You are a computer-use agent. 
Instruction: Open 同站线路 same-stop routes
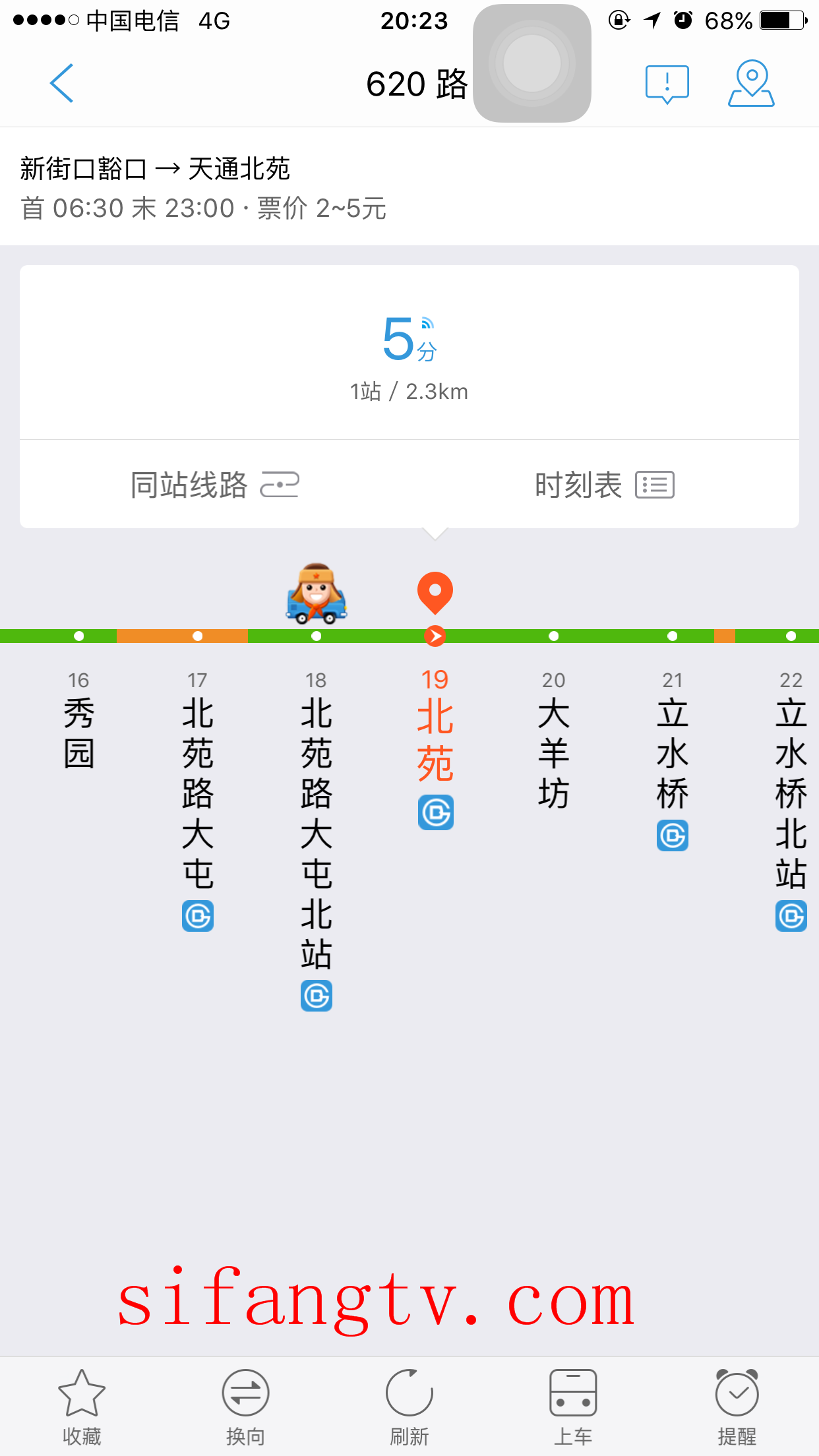(214, 485)
